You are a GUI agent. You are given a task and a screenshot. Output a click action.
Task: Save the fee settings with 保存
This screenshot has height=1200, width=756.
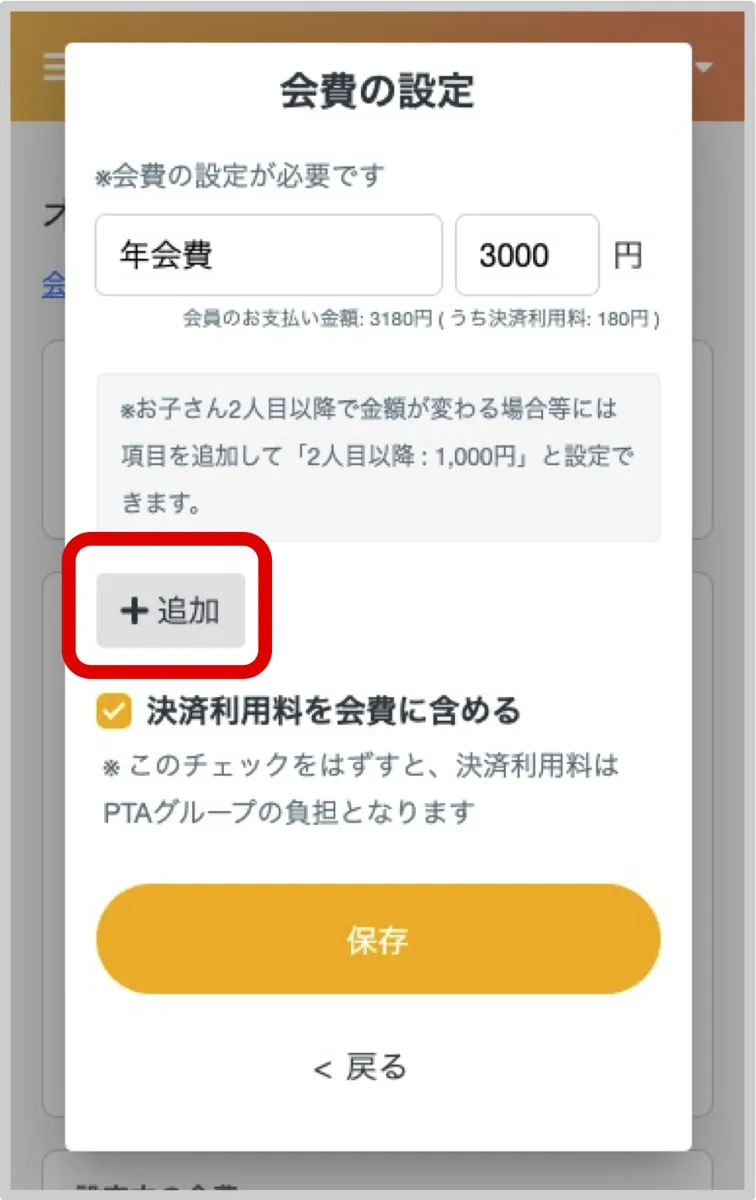(378, 939)
